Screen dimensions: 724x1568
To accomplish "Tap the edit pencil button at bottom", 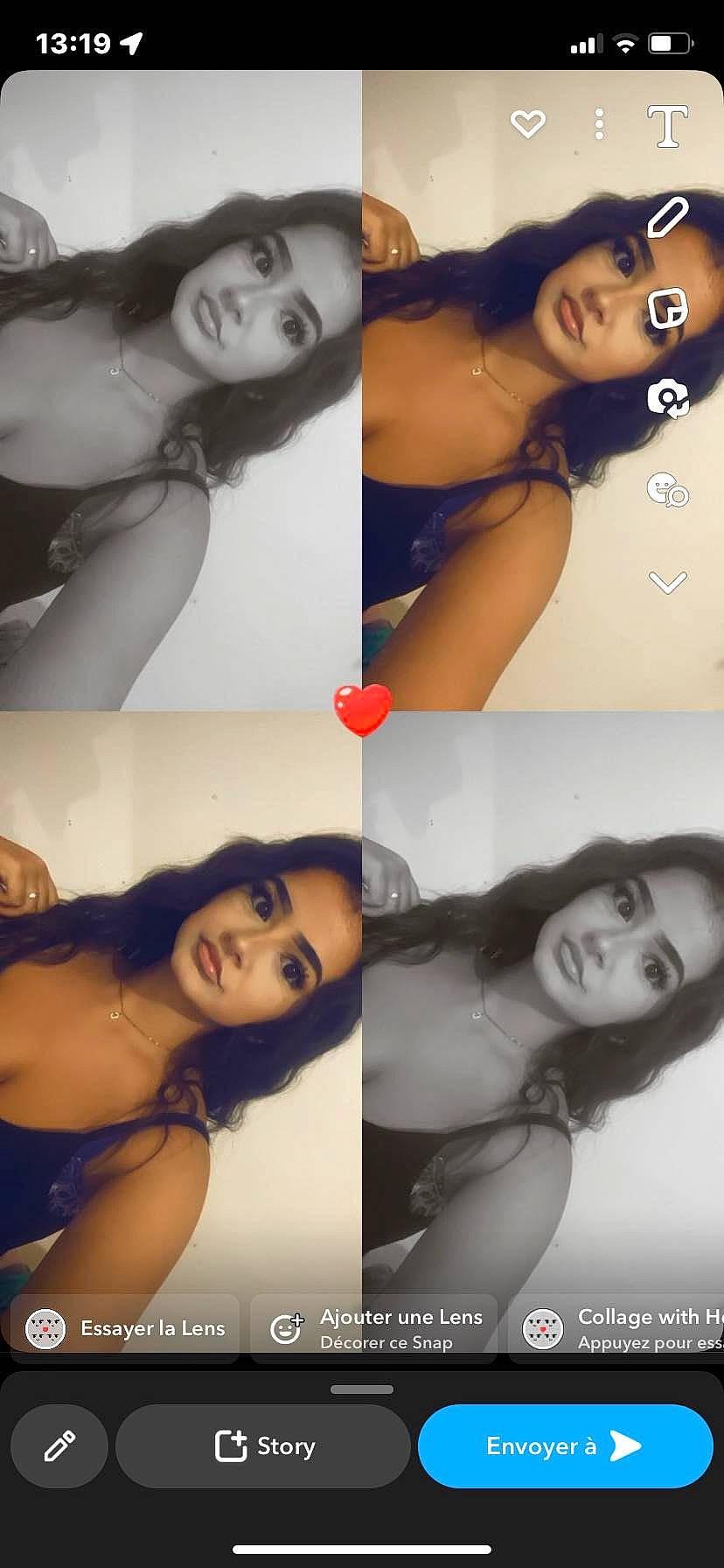I will (59, 1446).
